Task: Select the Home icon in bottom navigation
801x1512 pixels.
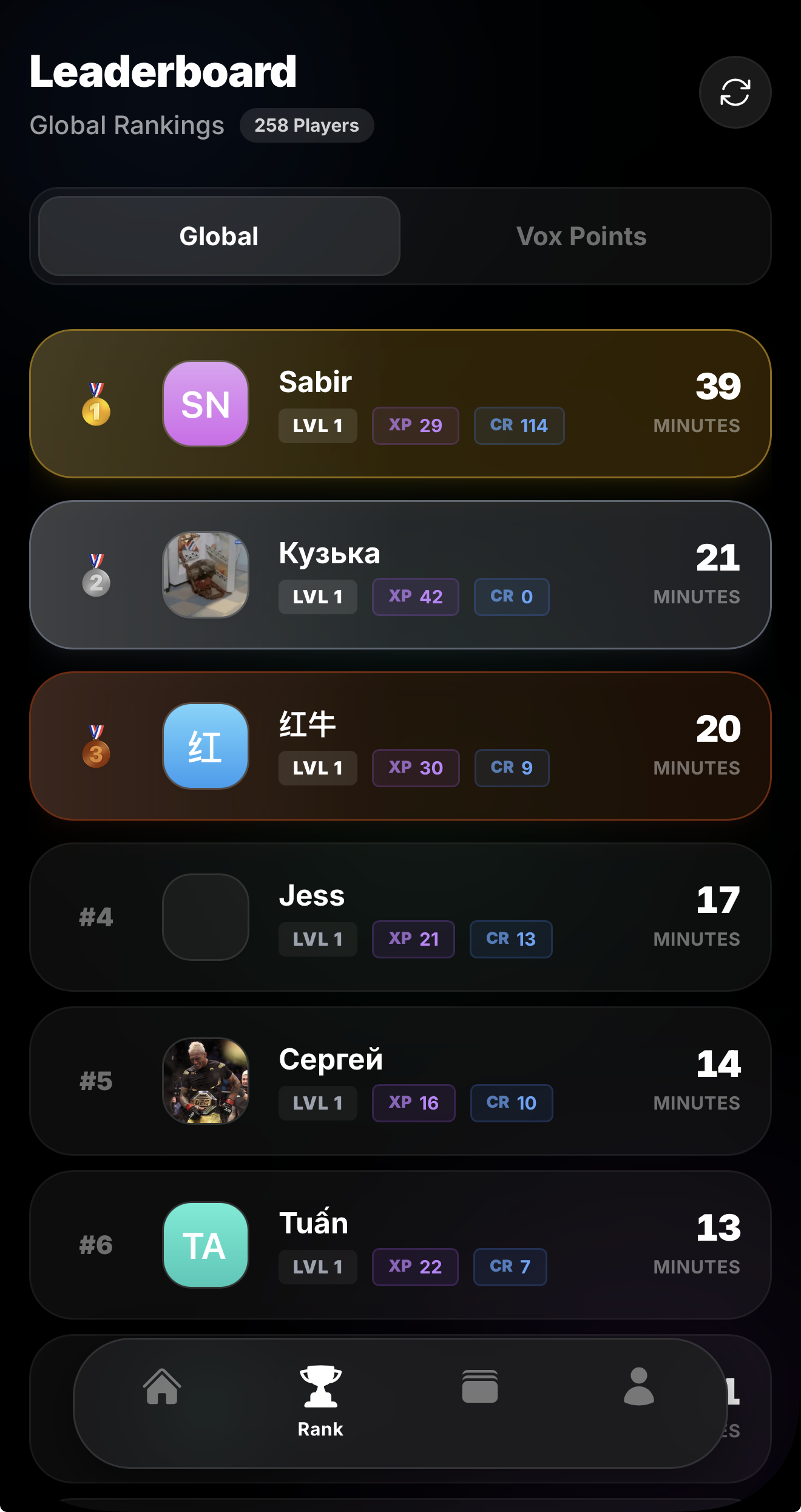Action: tap(161, 1386)
